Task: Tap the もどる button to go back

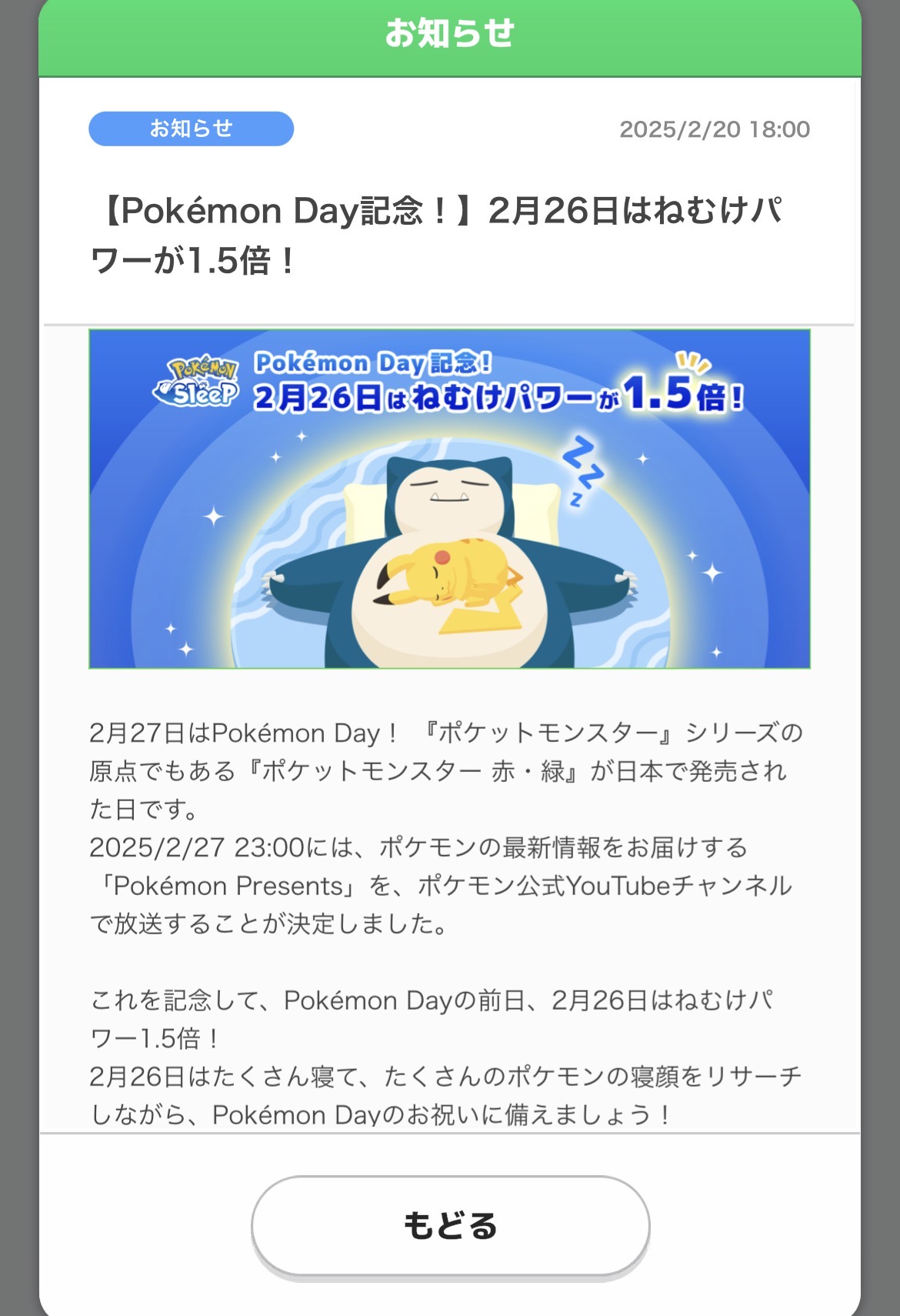Action: (x=450, y=1225)
